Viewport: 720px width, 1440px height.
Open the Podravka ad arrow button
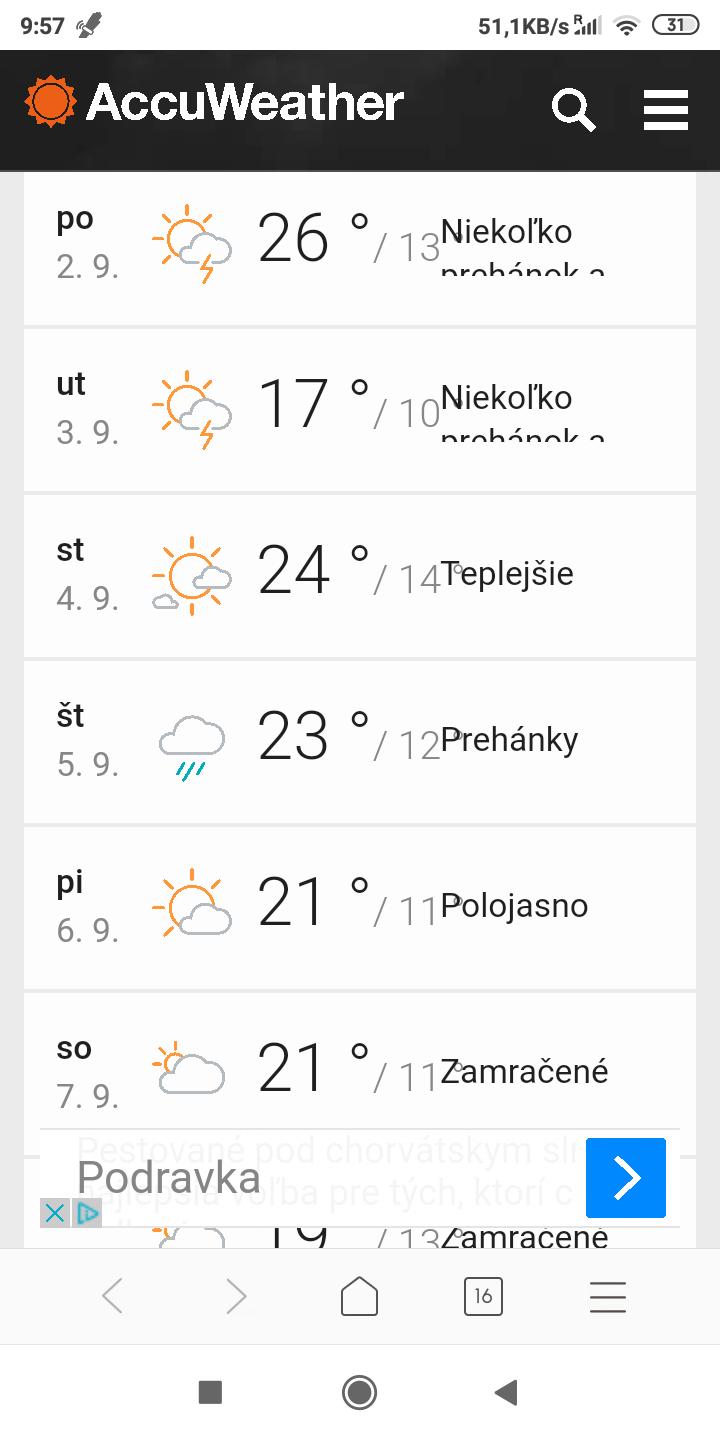click(x=625, y=1178)
